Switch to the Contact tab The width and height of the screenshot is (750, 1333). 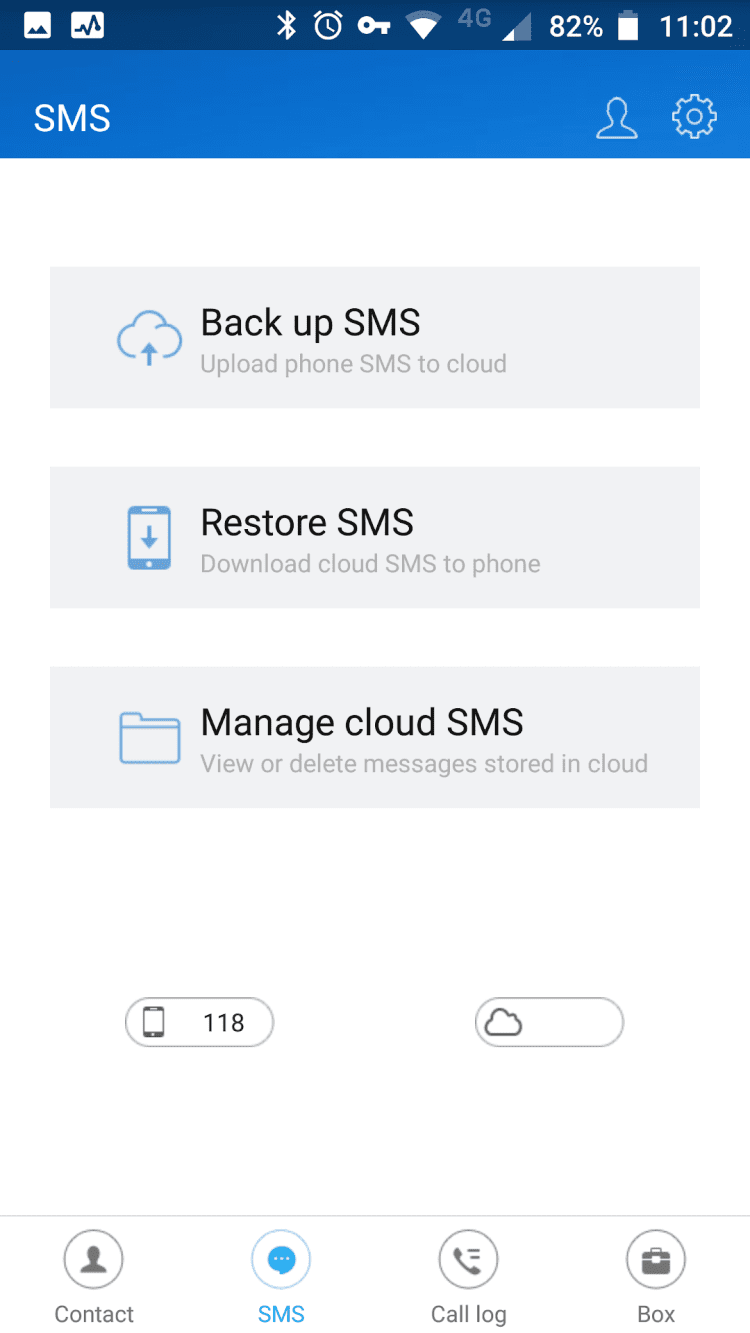pos(94,1276)
